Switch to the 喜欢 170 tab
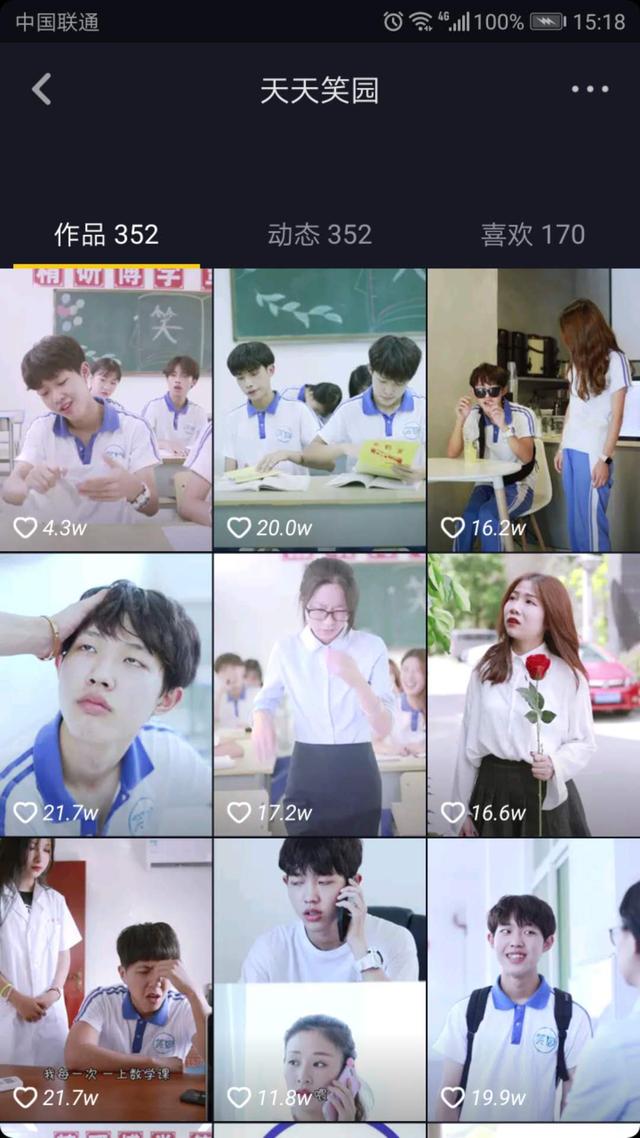The width and height of the screenshot is (640, 1138). tap(533, 234)
